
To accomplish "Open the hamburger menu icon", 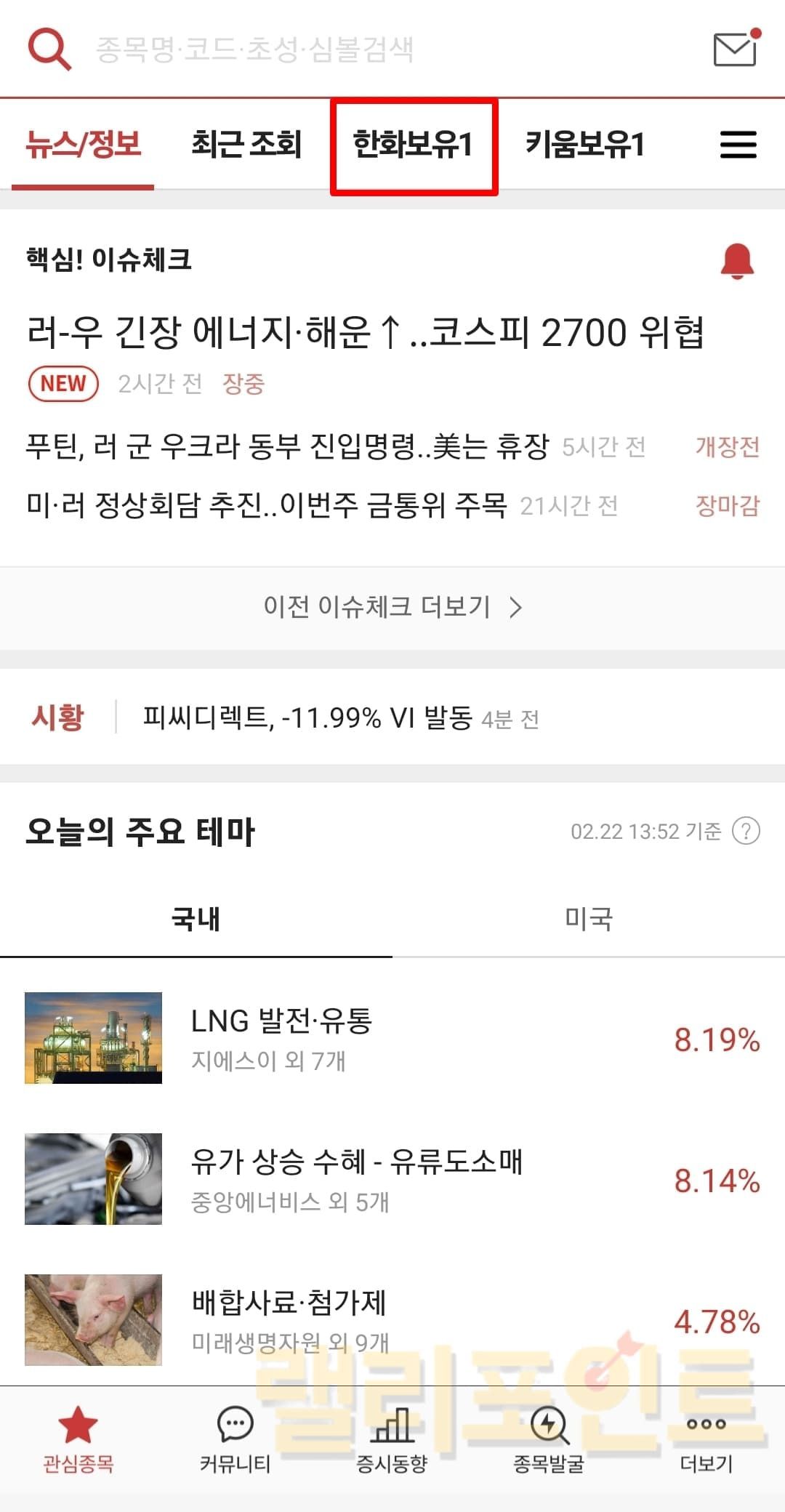I will pos(738,144).
